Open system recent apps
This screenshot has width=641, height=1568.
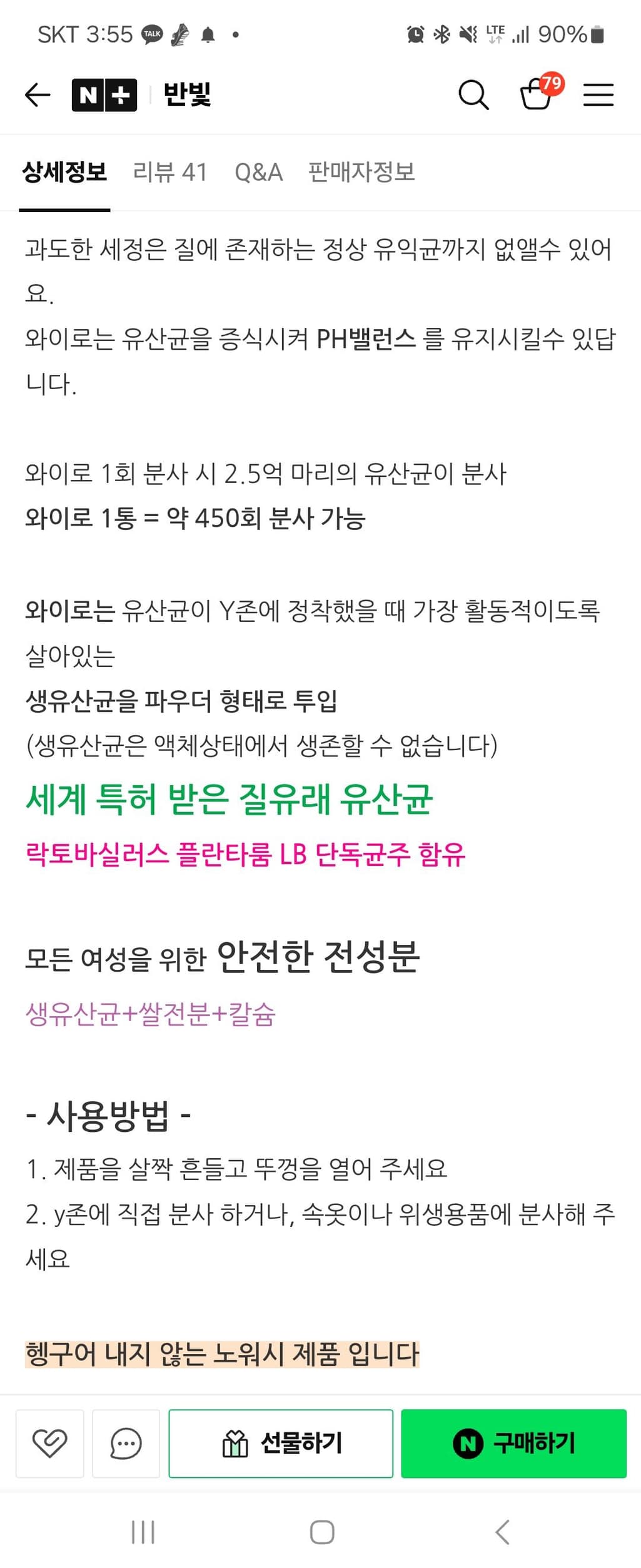pos(143,1532)
